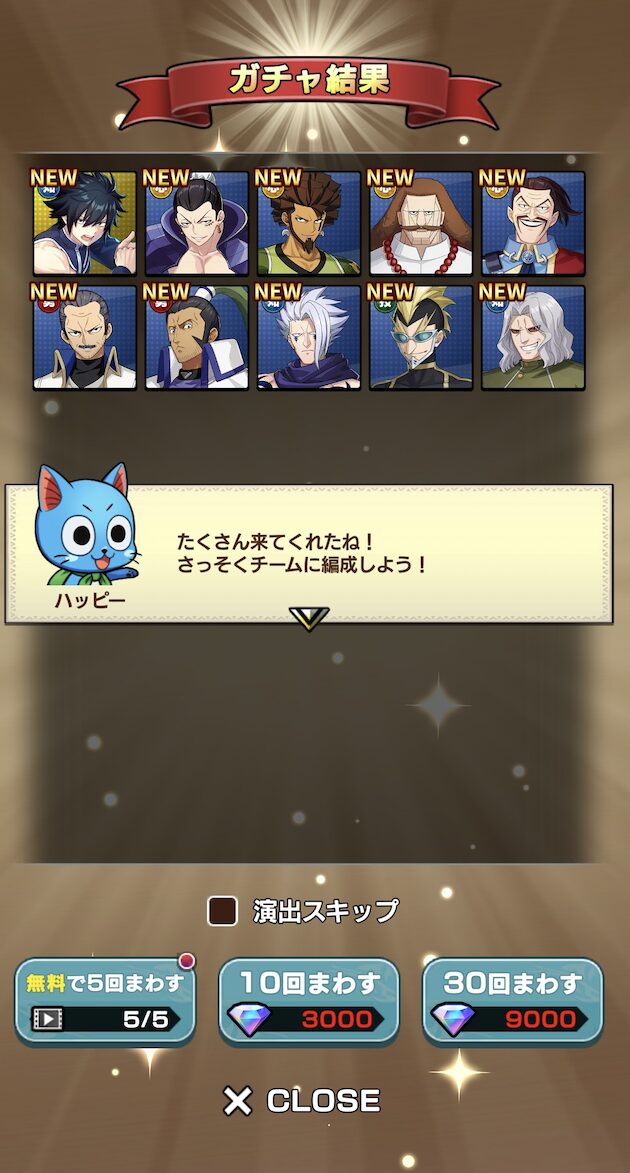Select the card with red bead necklace

(x=421, y=224)
